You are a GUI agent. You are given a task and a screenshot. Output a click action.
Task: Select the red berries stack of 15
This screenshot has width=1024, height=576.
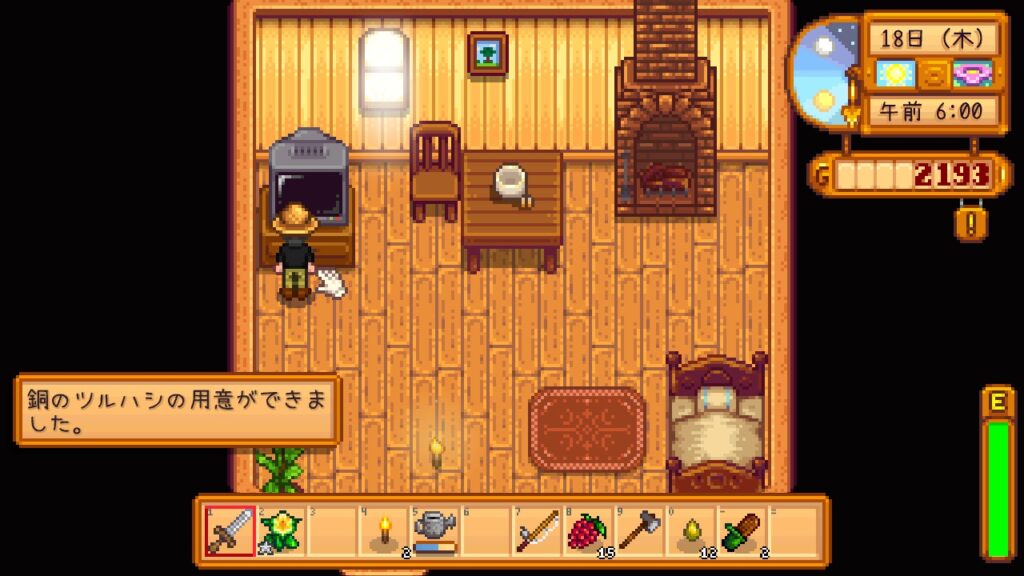(x=589, y=530)
